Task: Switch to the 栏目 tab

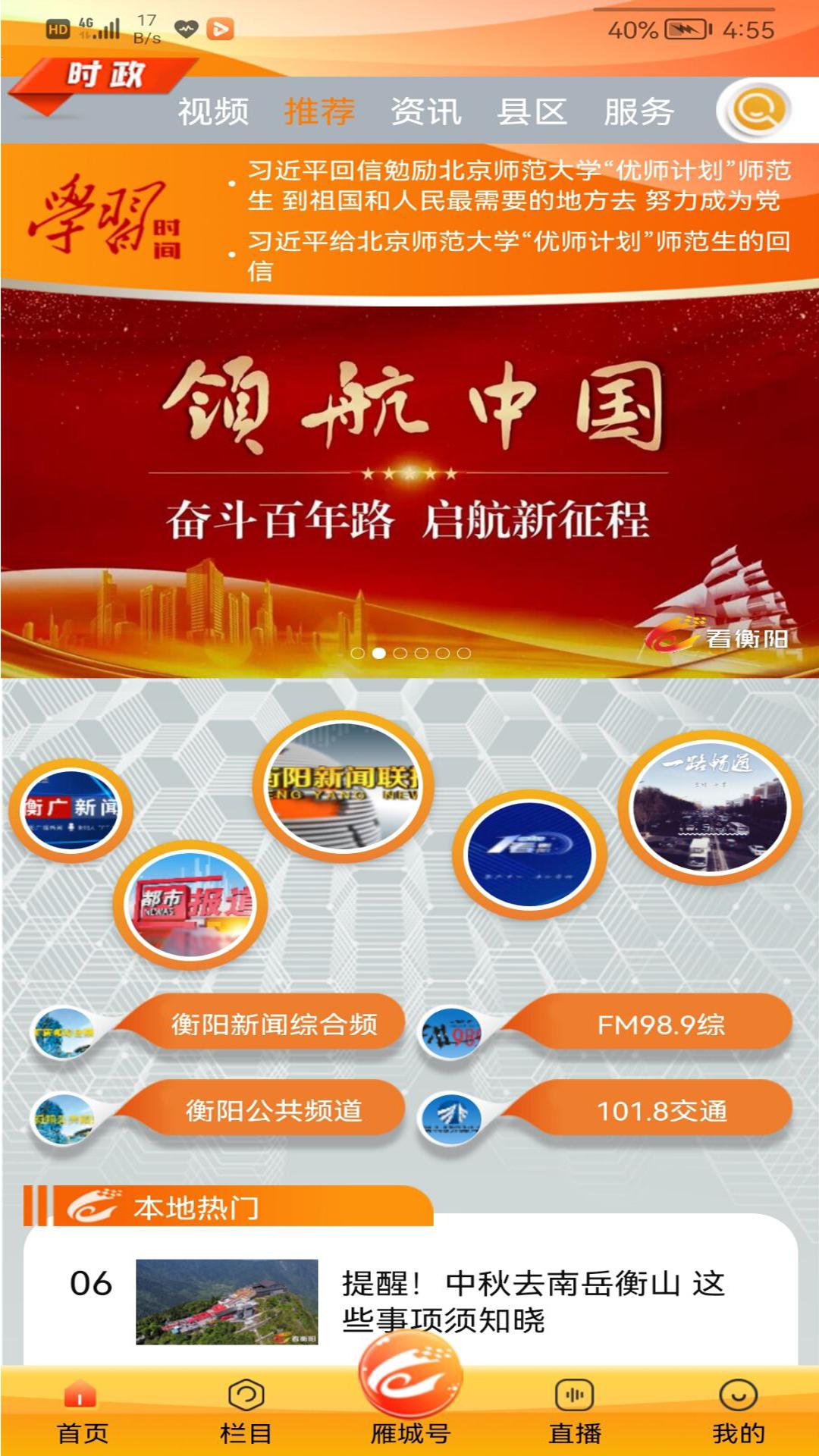Action: [x=246, y=1412]
